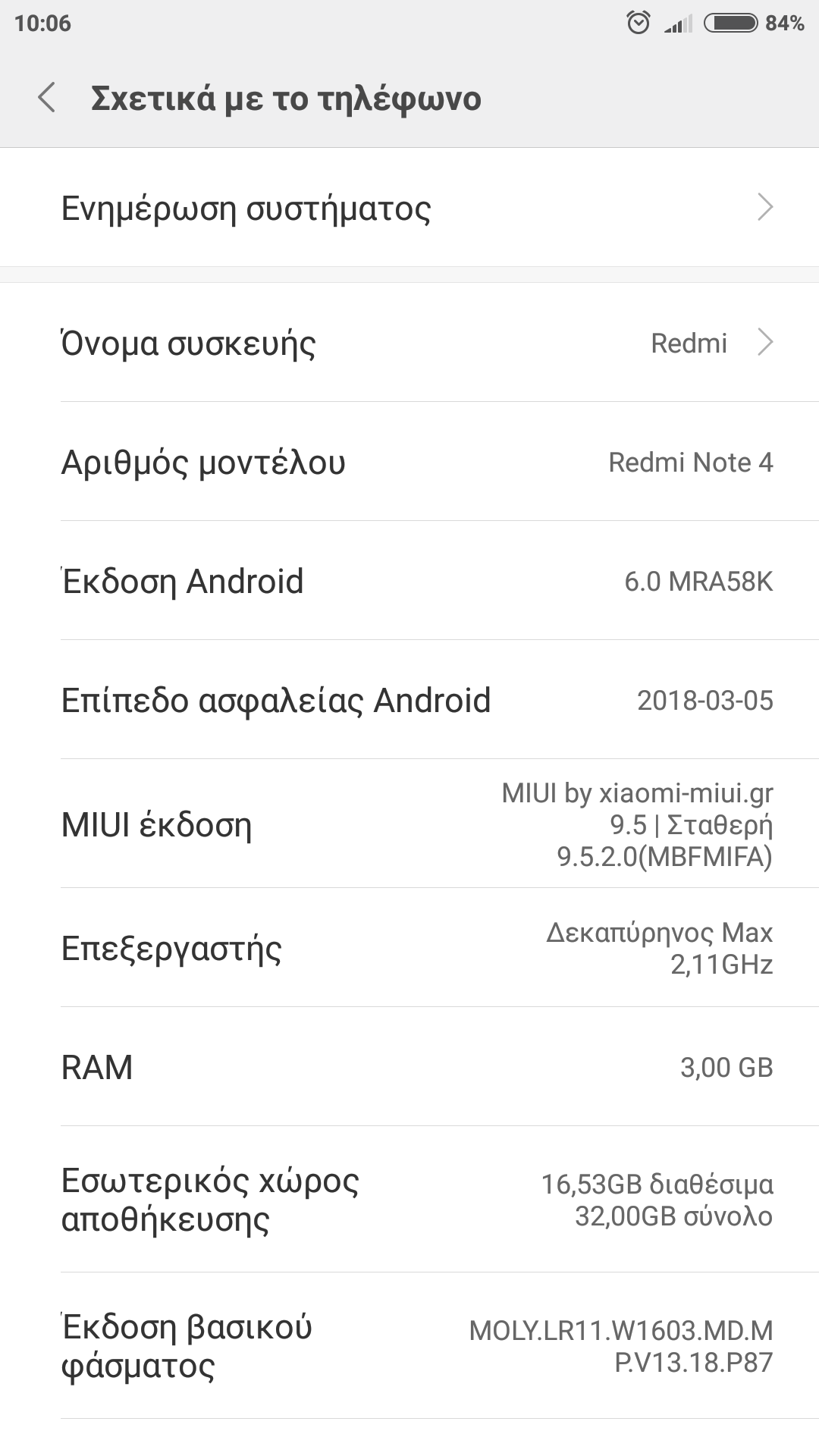Open the Όνομα συσκευής setting

(409, 343)
